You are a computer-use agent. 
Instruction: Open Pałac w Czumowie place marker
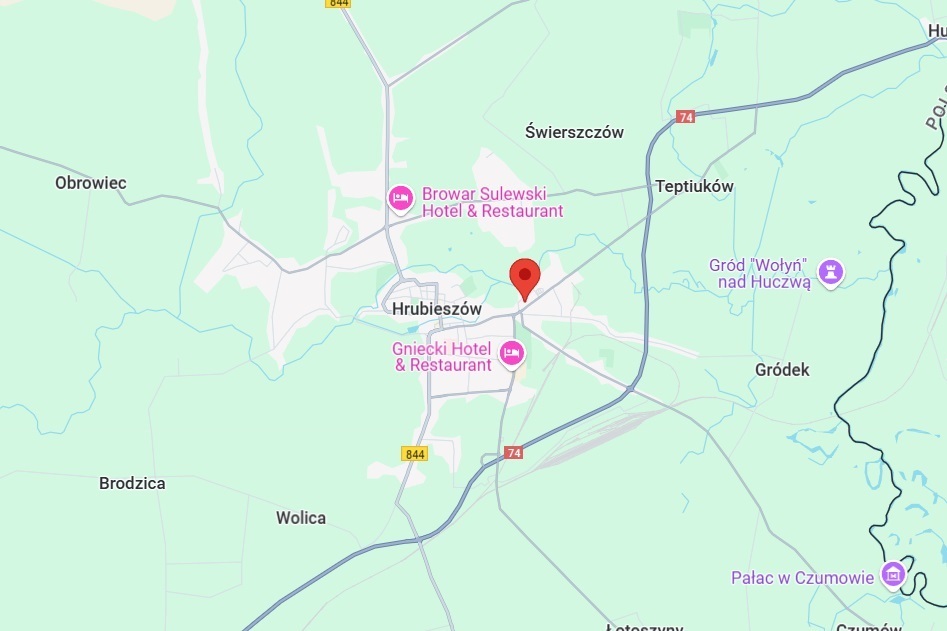coord(892,575)
